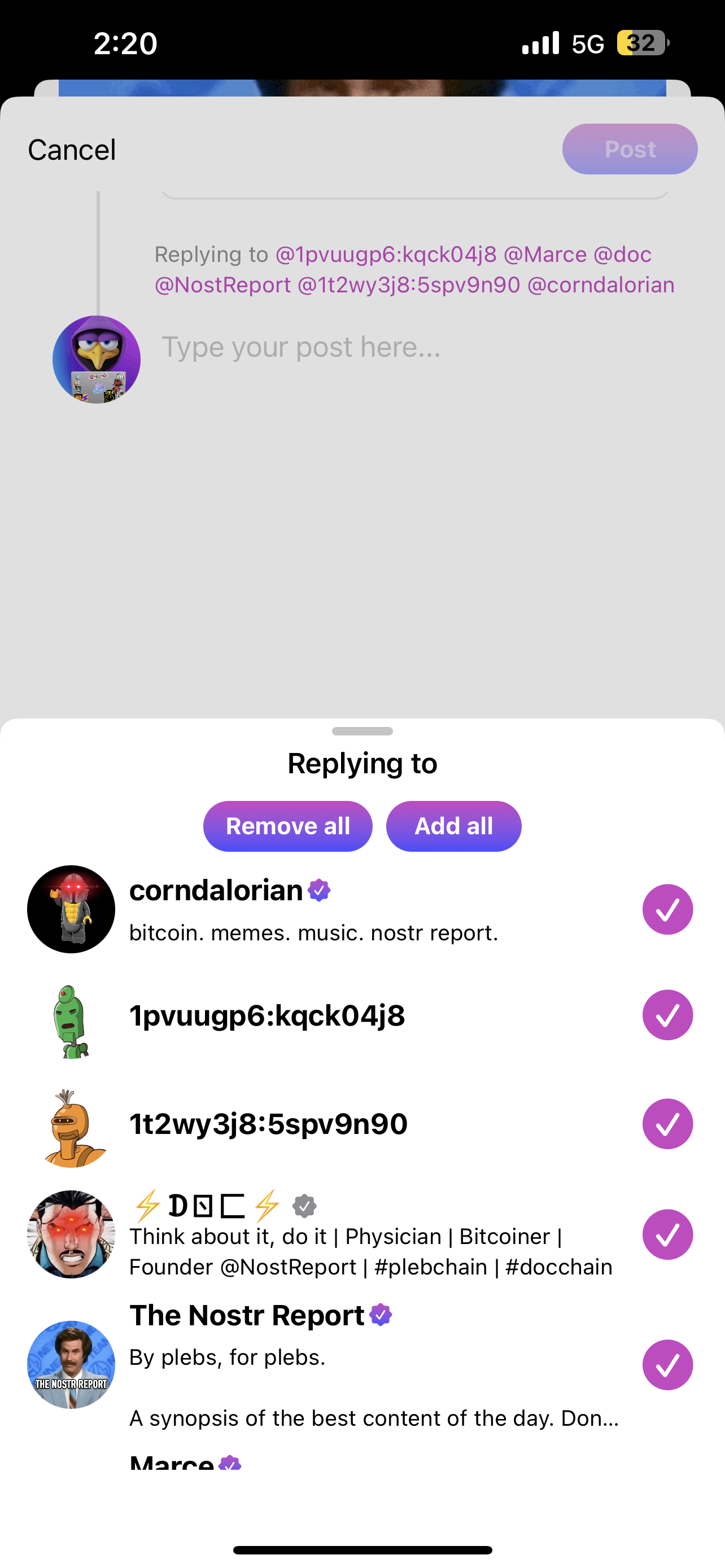This screenshot has height=1568, width=725.
Task: Deselect The Nostr Report recipient
Action: click(x=667, y=1365)
